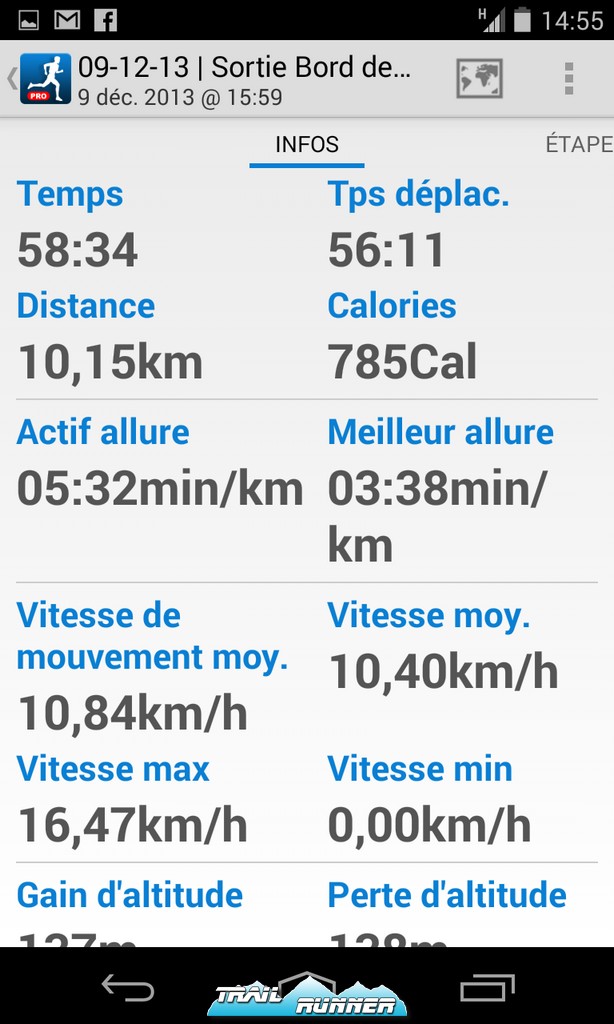Go back using the runner app icon

[x=44, y=79]
